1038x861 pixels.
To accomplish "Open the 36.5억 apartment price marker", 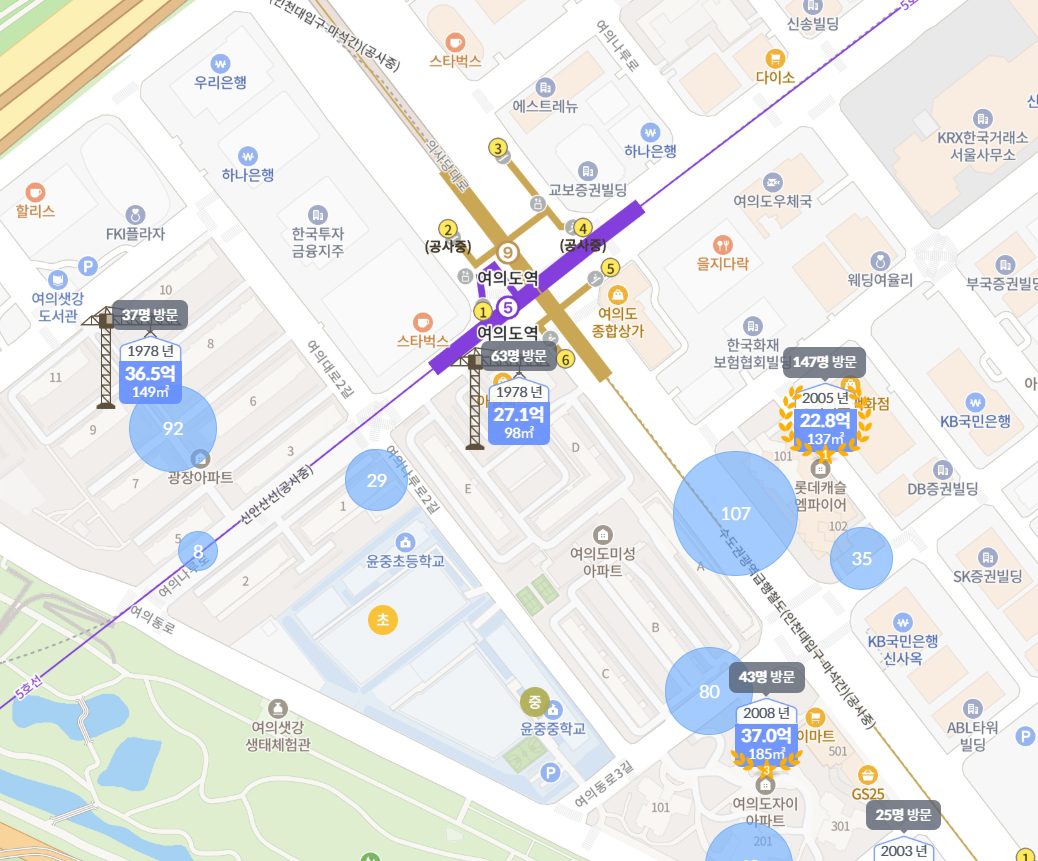I will [149, 381].
